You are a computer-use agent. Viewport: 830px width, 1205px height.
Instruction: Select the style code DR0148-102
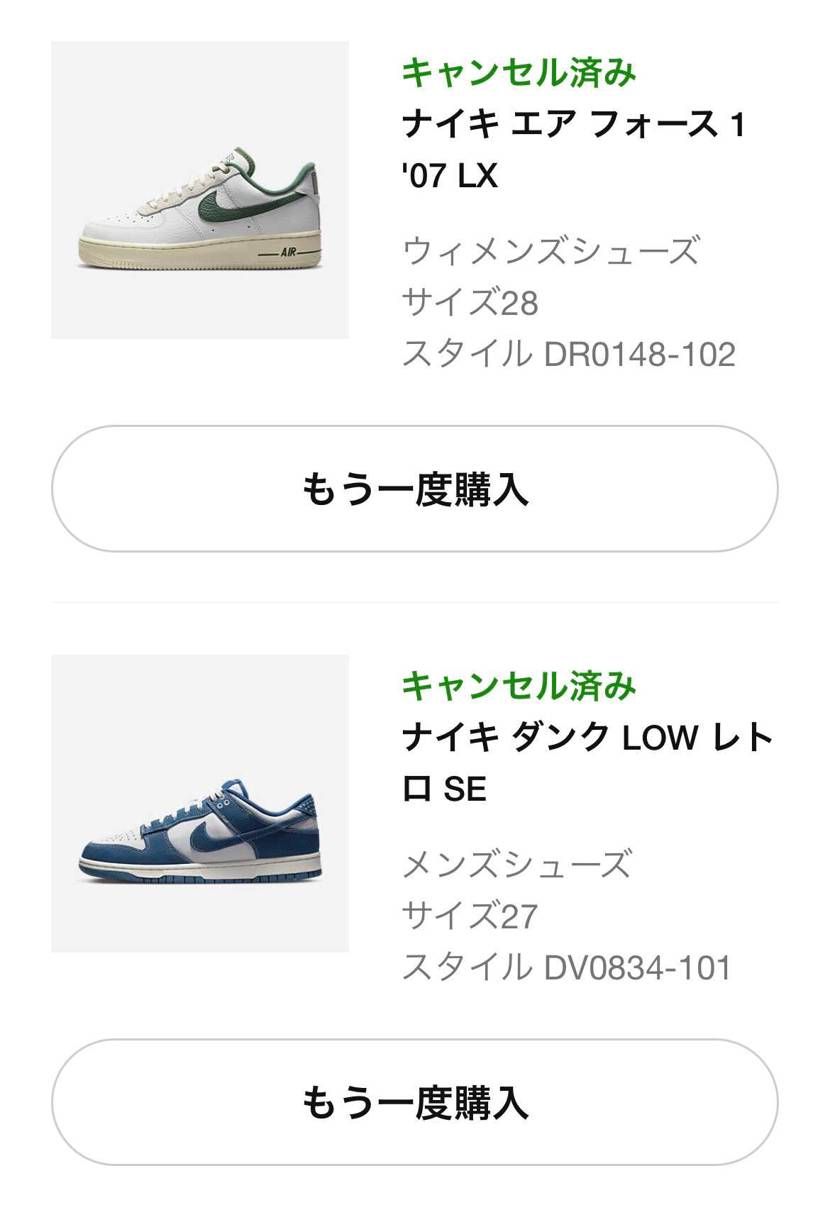[x=570, y=353]
